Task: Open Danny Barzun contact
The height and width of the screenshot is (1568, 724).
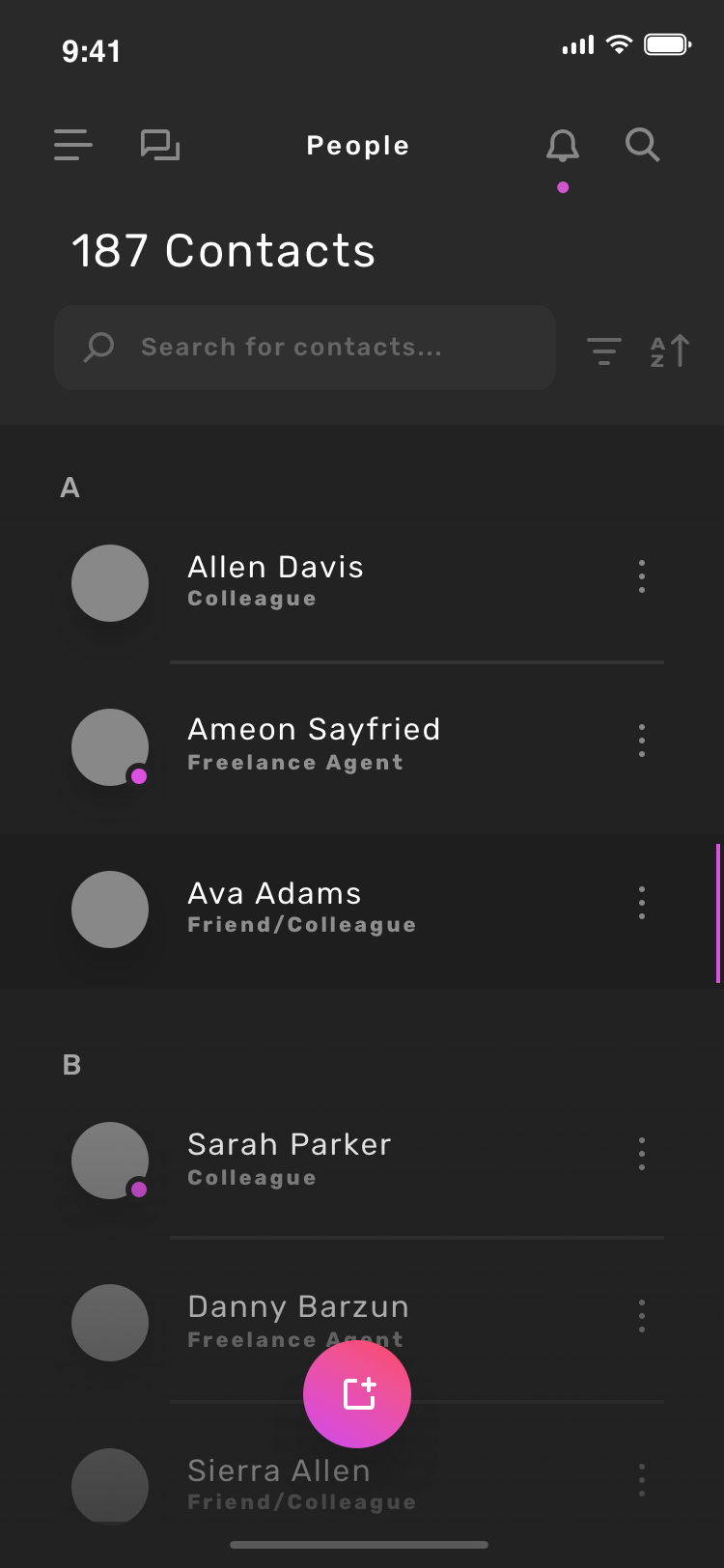Action: [x=362, y=1323]
